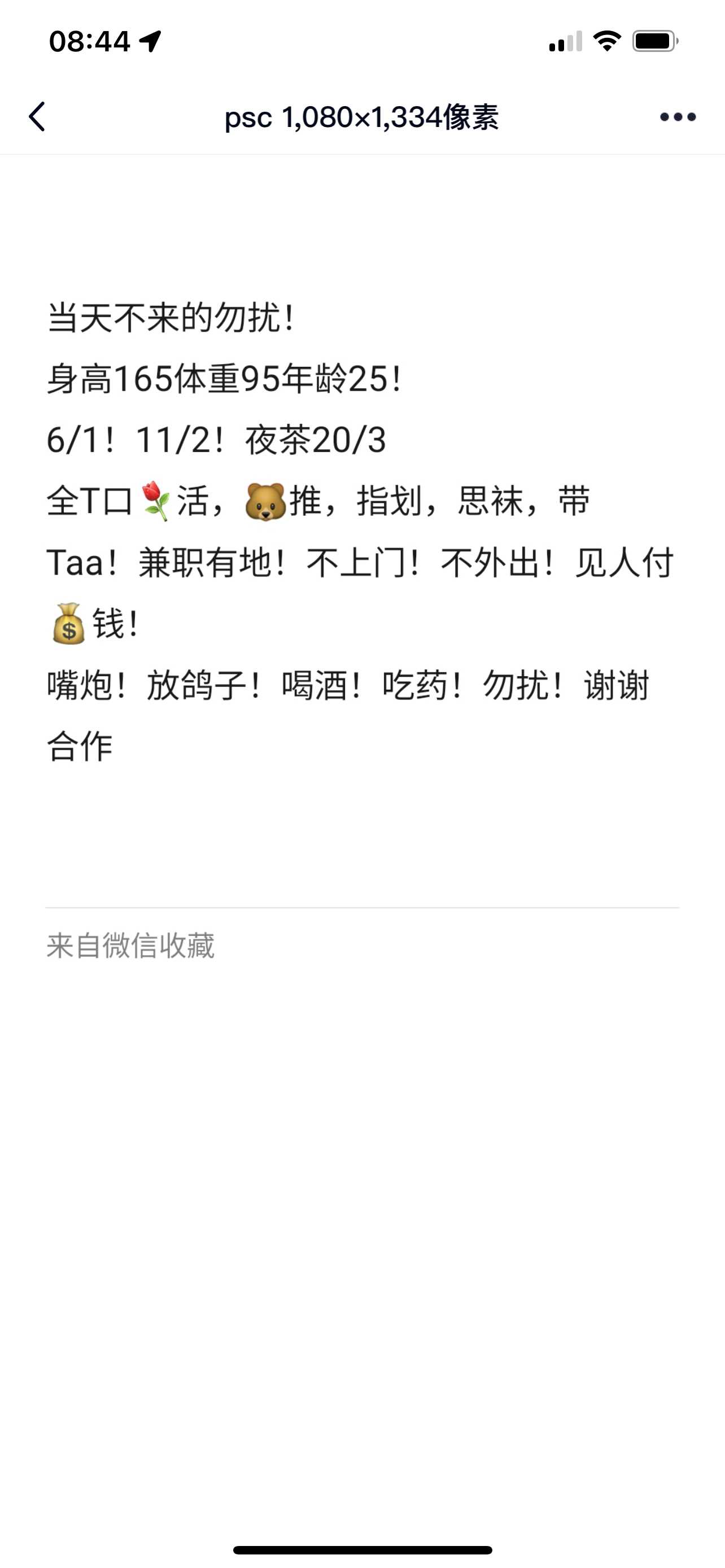Image resolution: width=725 pixels, height=1568 pixels.
Task: Open the three-dot more options menu
Action: point(678,117)
